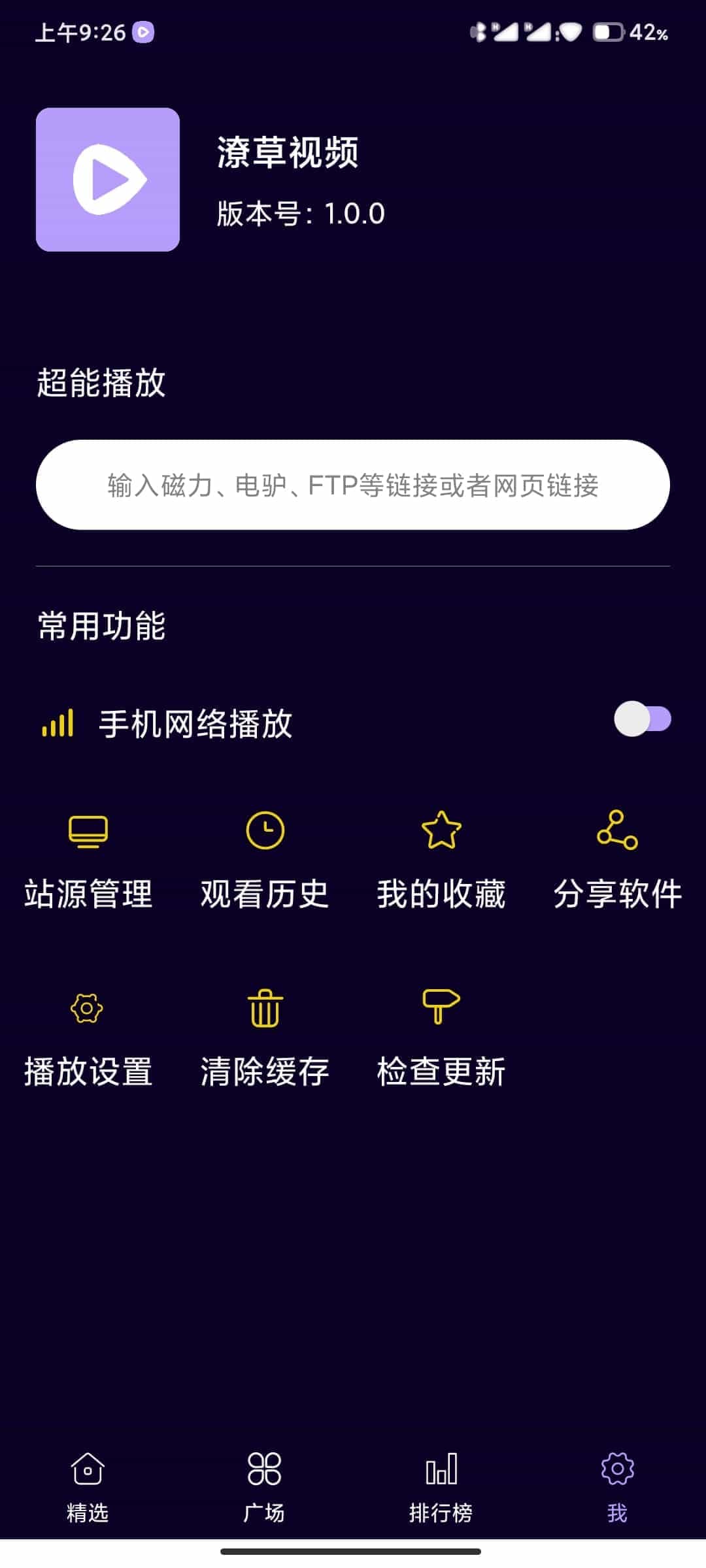Viewport: 706px width, 1568px height.
Task: Open 观看历史
Action: (265, 861)
